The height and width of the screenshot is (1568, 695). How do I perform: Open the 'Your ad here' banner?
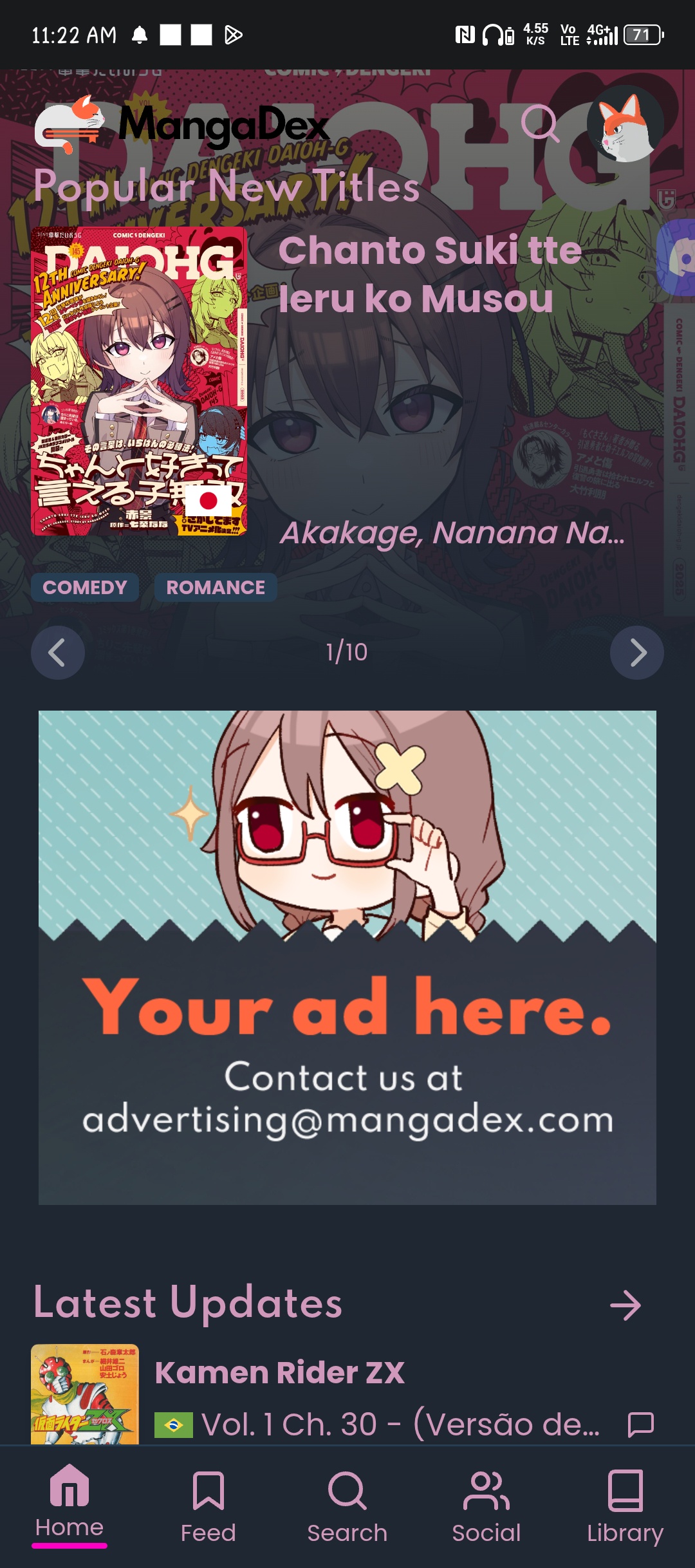pyautogui.click(x=347, y=957)
